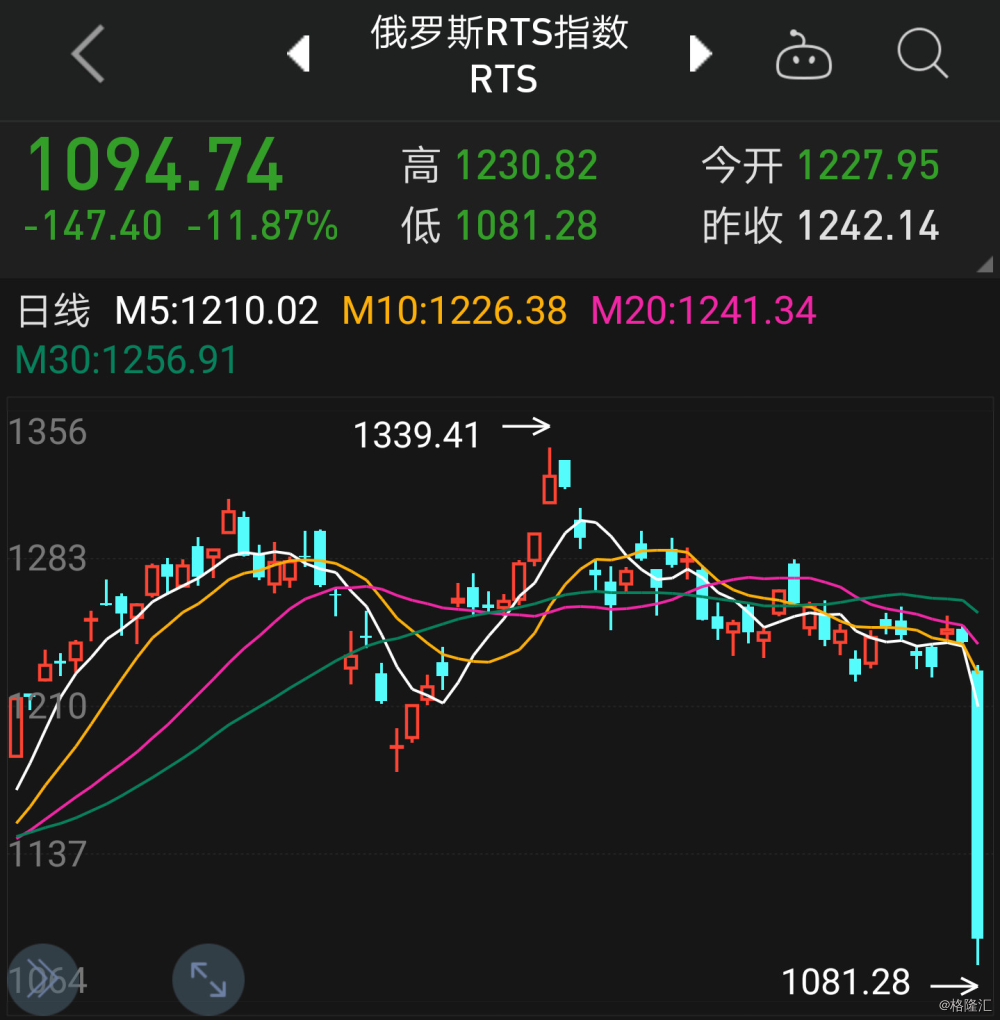Enter fullscreen chart via expand arrows icon

point(208,980)
